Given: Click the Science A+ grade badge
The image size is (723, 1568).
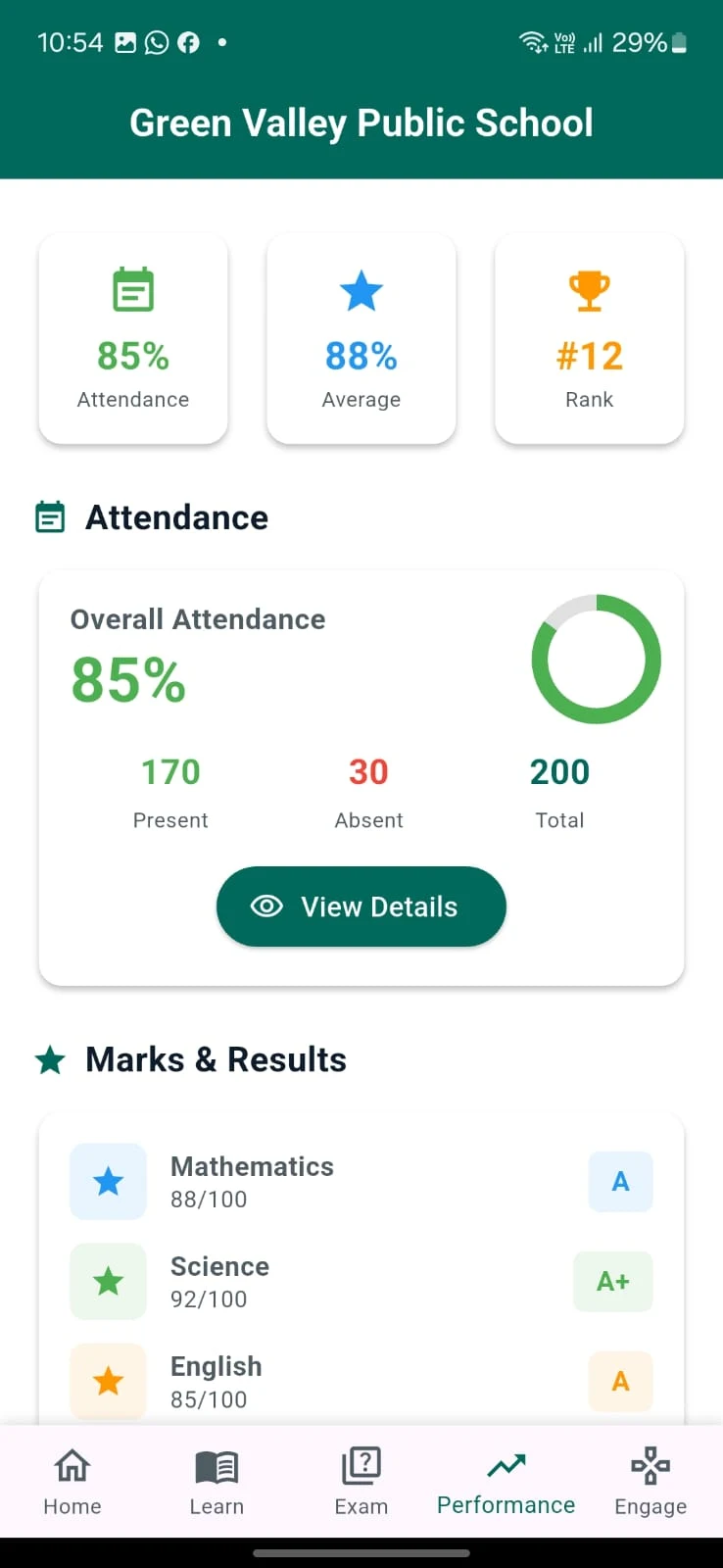Looking at the screenshot, I should pyautogui.click(x=612, y=1281).
